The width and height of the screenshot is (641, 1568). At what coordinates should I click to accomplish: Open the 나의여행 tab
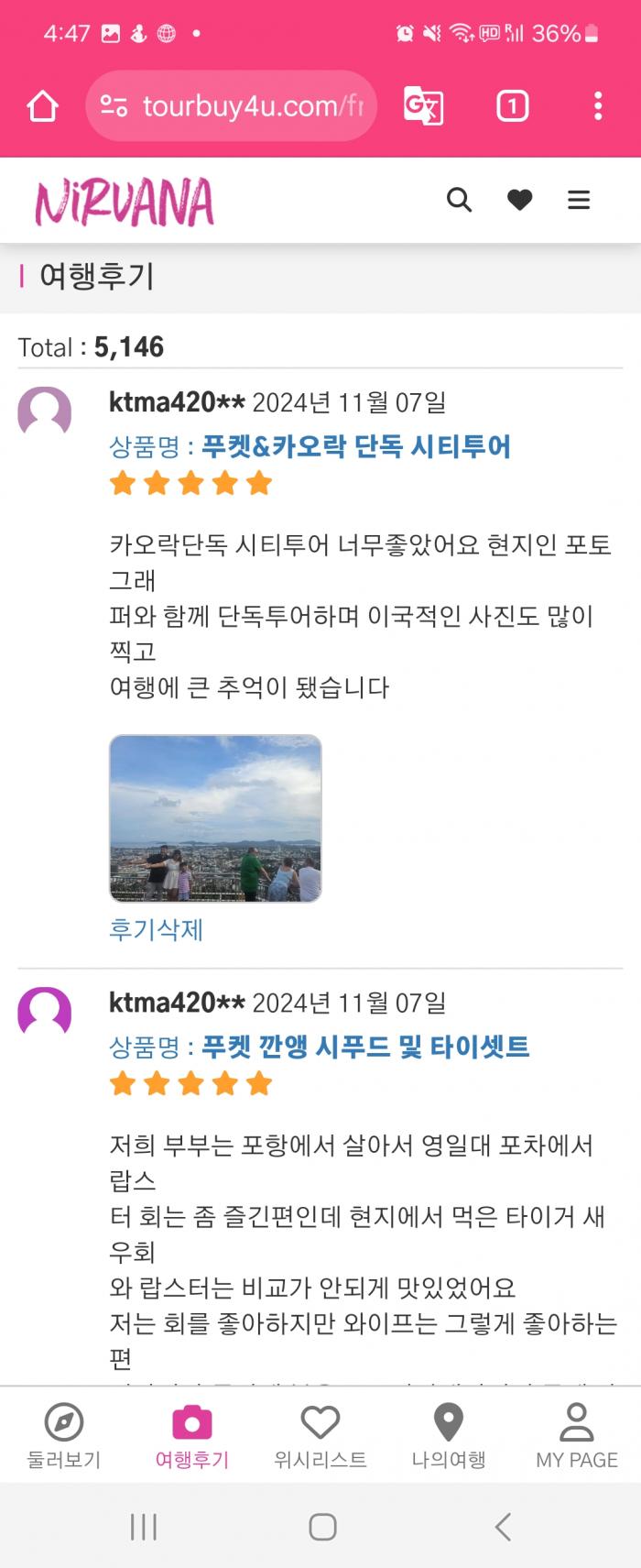[x=448, y=1434]
